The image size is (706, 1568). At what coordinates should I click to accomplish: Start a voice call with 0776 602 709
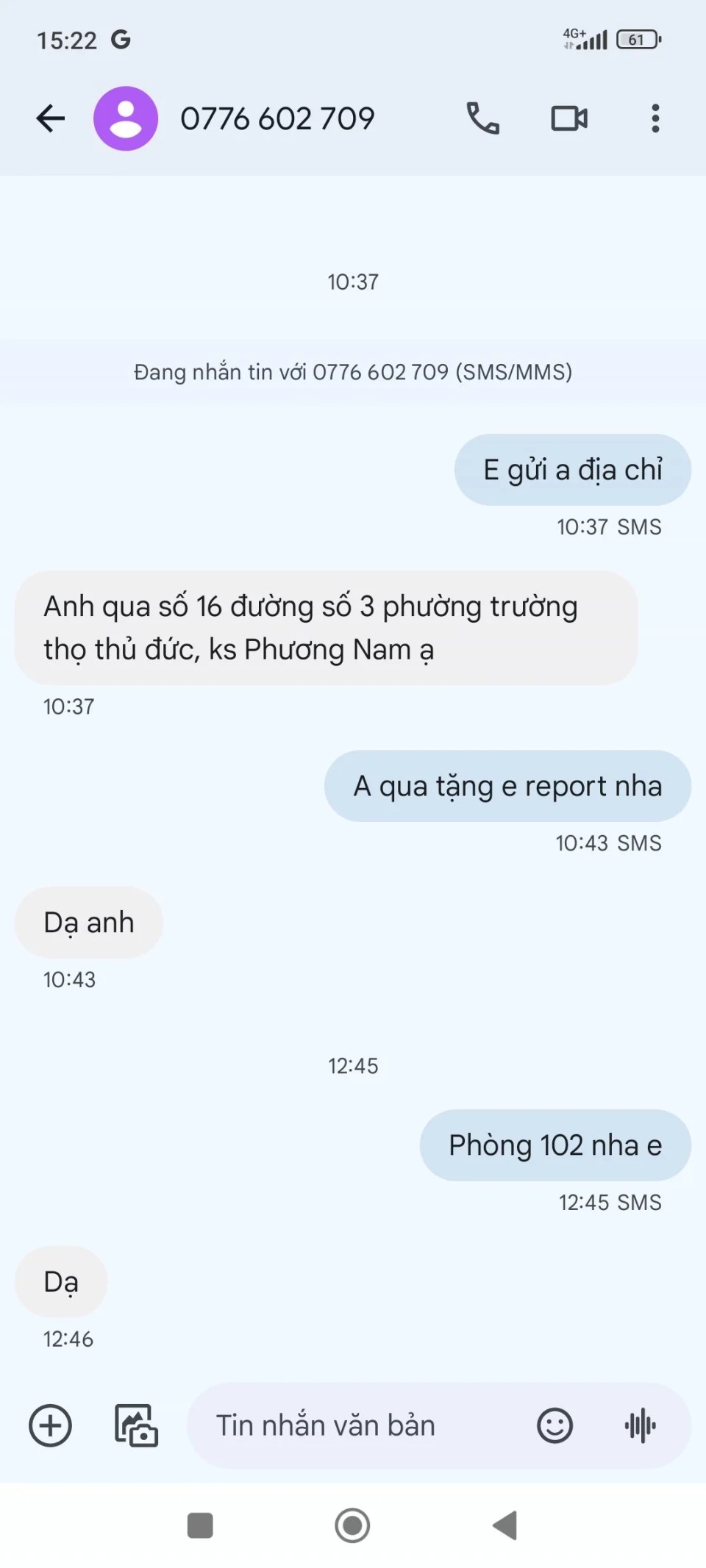(482, 118)
